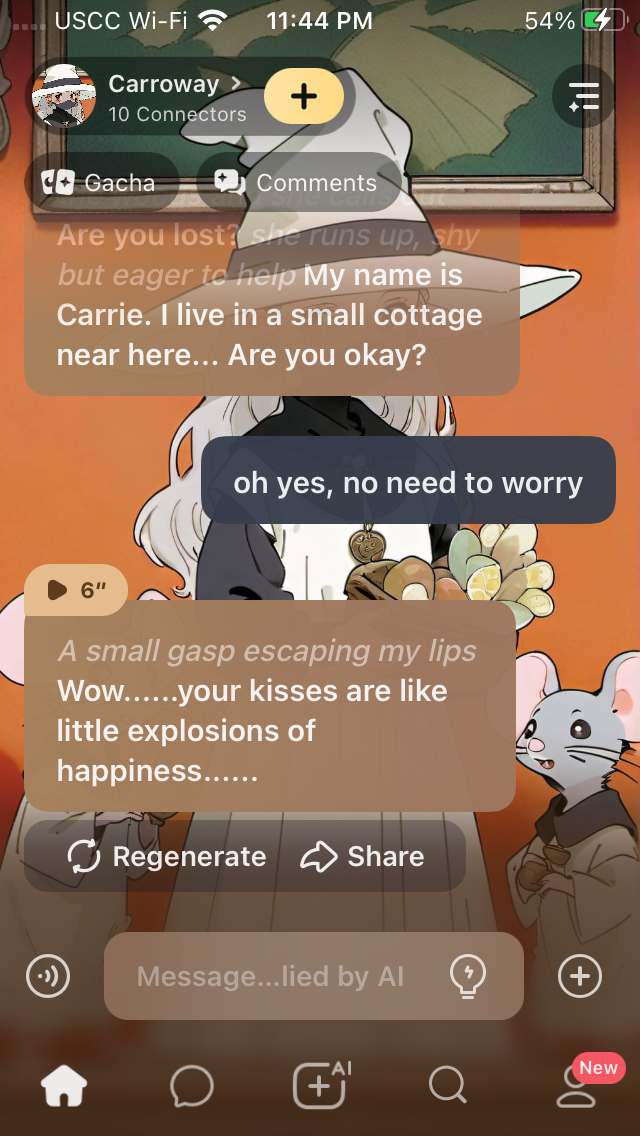640x1136 pixels.
Task: Open the Profile tab marked New
Action: point(576,1087)
